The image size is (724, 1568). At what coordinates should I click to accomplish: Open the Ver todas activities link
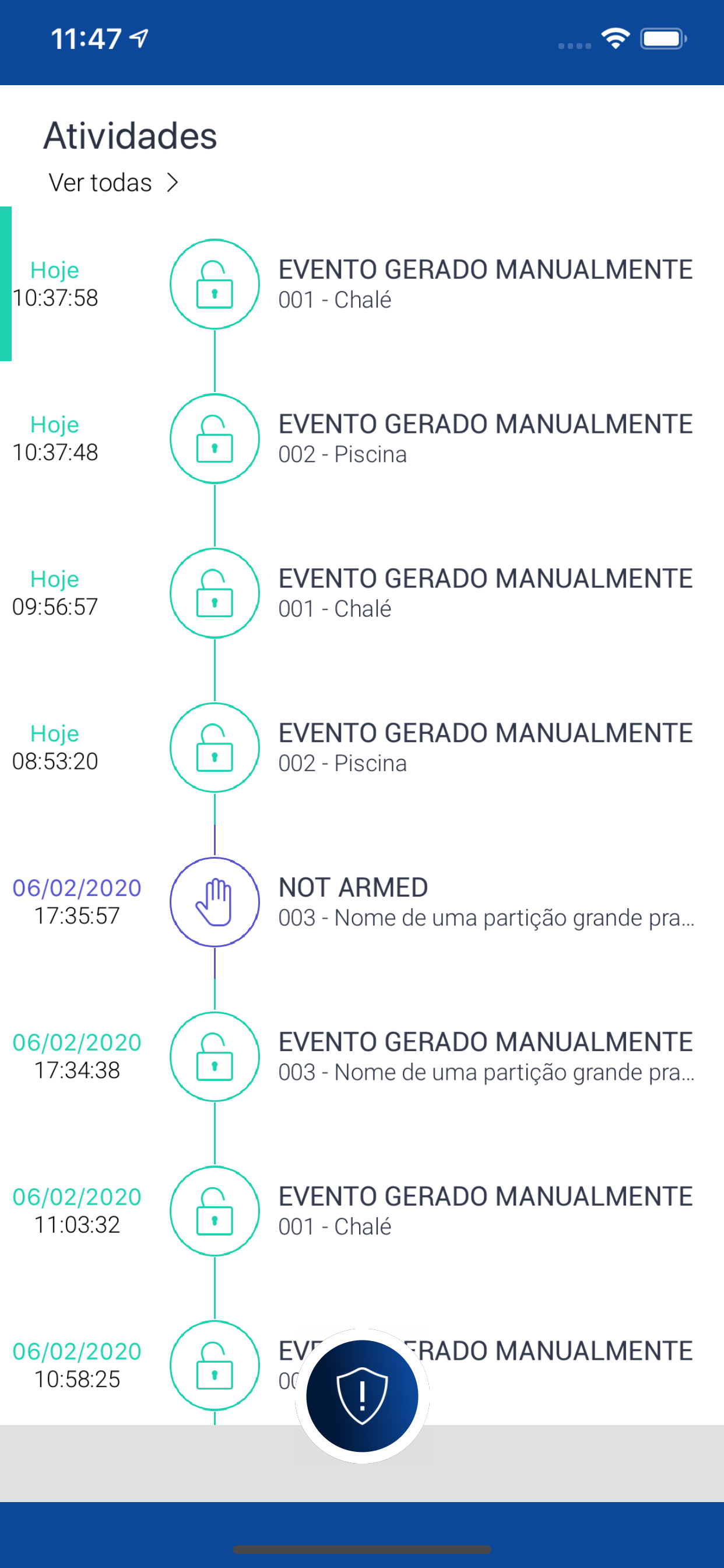tap(114, 183)
